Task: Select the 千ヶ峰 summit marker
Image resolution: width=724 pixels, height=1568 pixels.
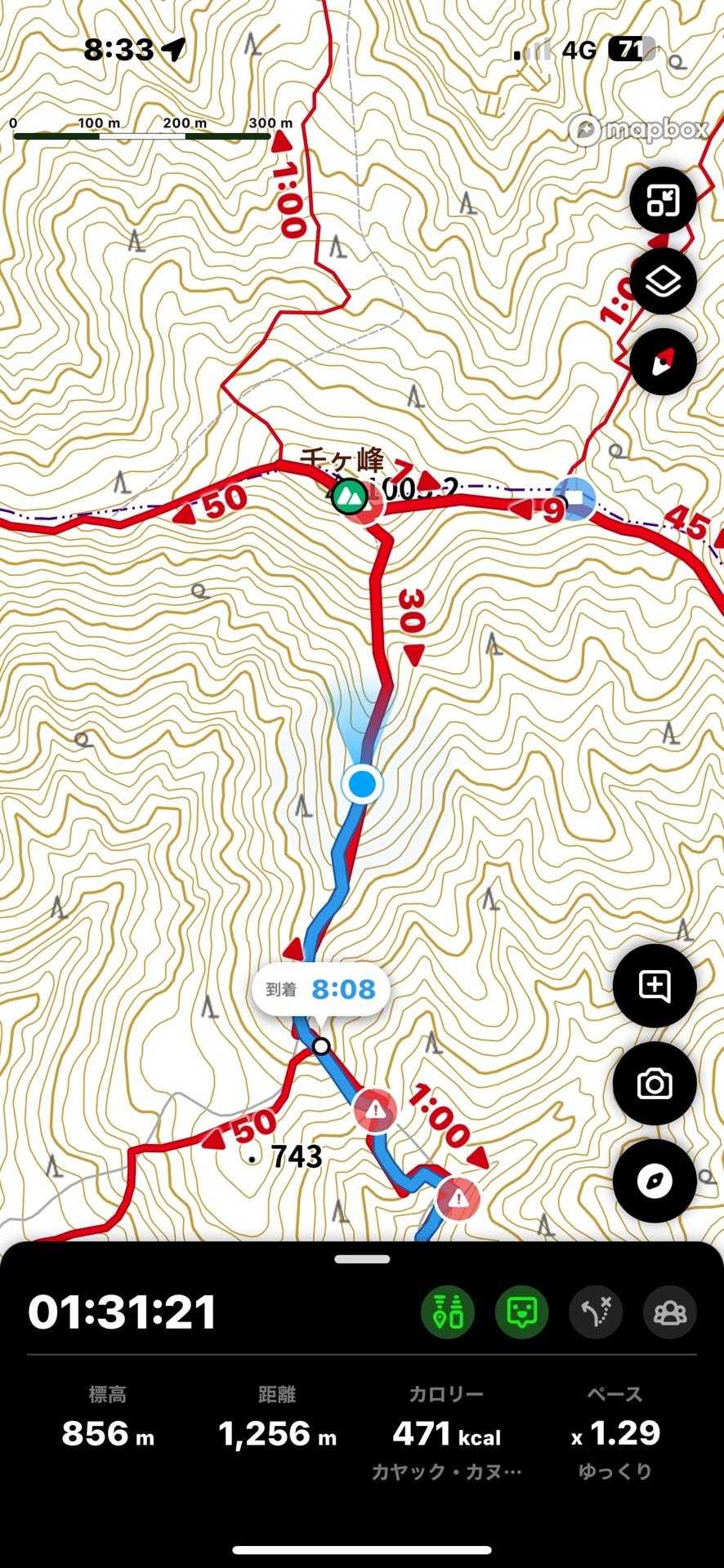Action: (x=350, y=495)
